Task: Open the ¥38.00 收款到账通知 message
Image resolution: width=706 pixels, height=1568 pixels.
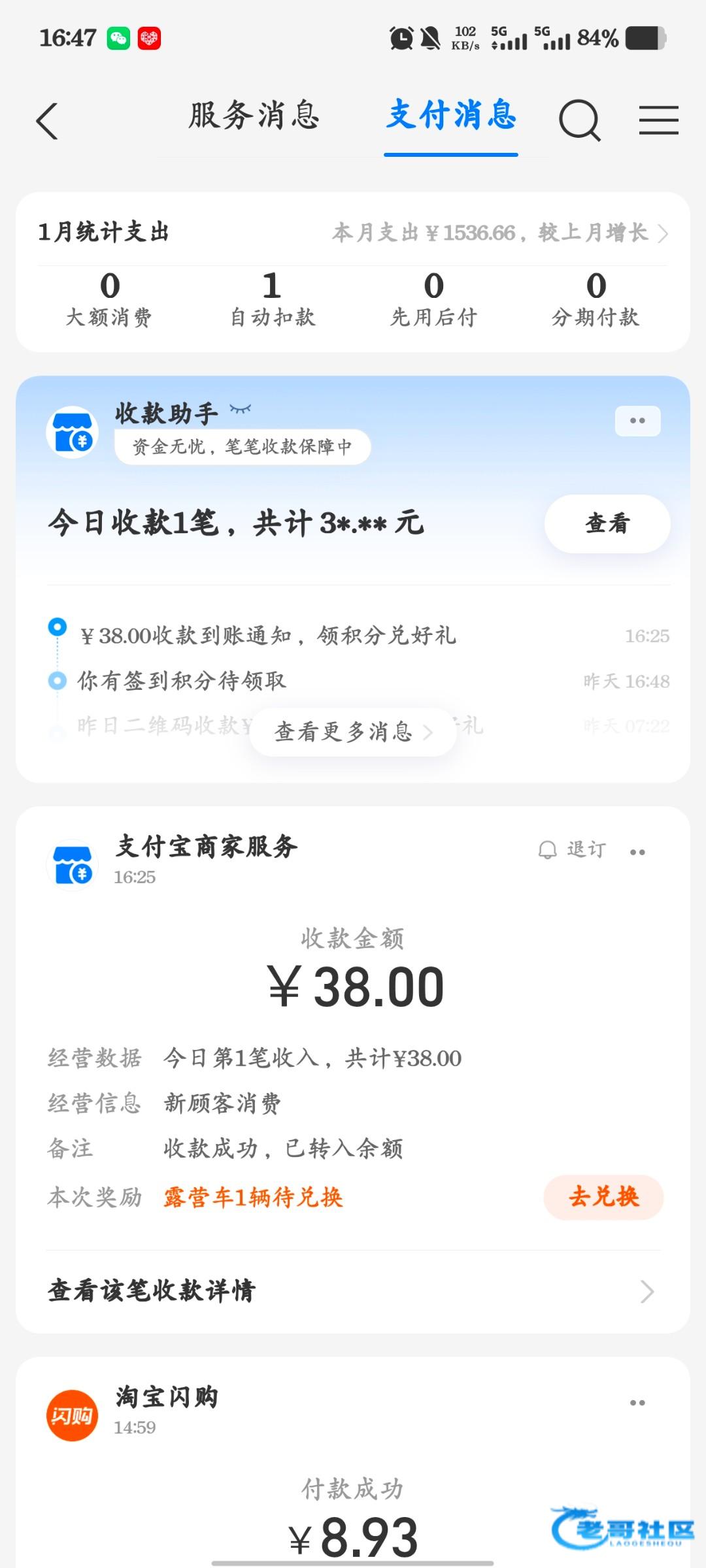Action: click(x=268, y=636)
